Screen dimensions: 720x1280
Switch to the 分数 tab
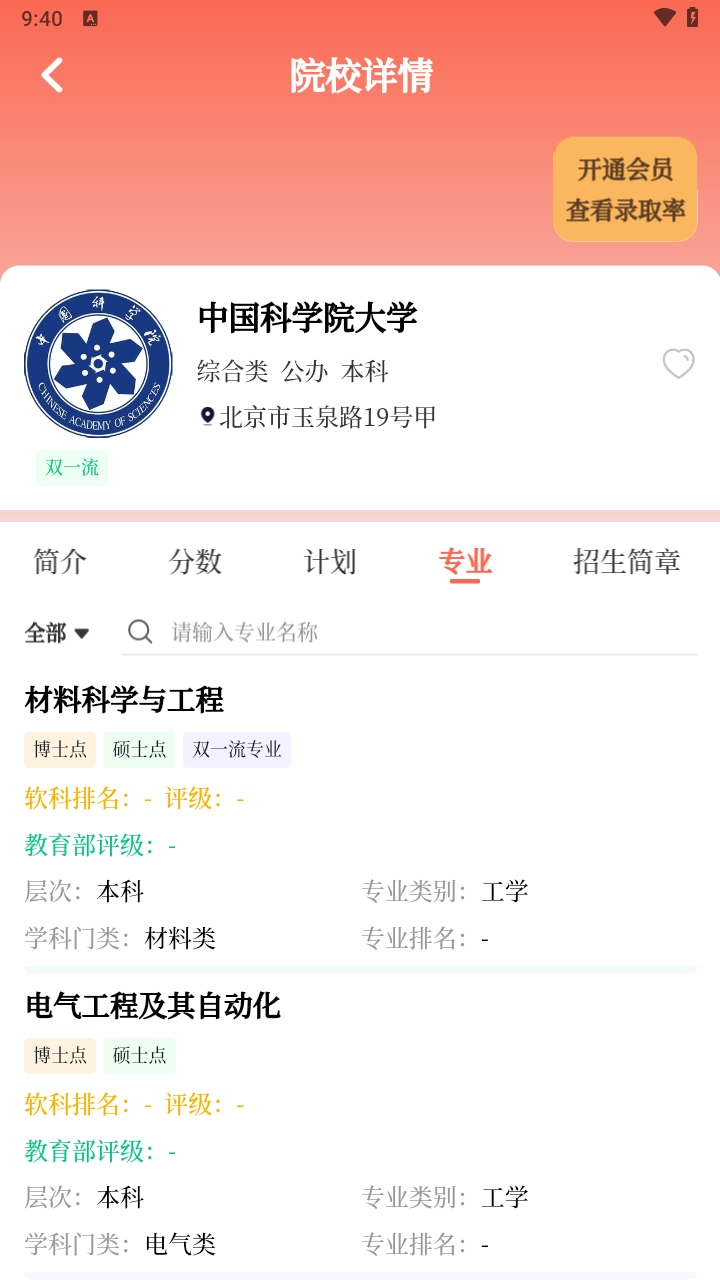pyautogui.click(x=196, y=562)
